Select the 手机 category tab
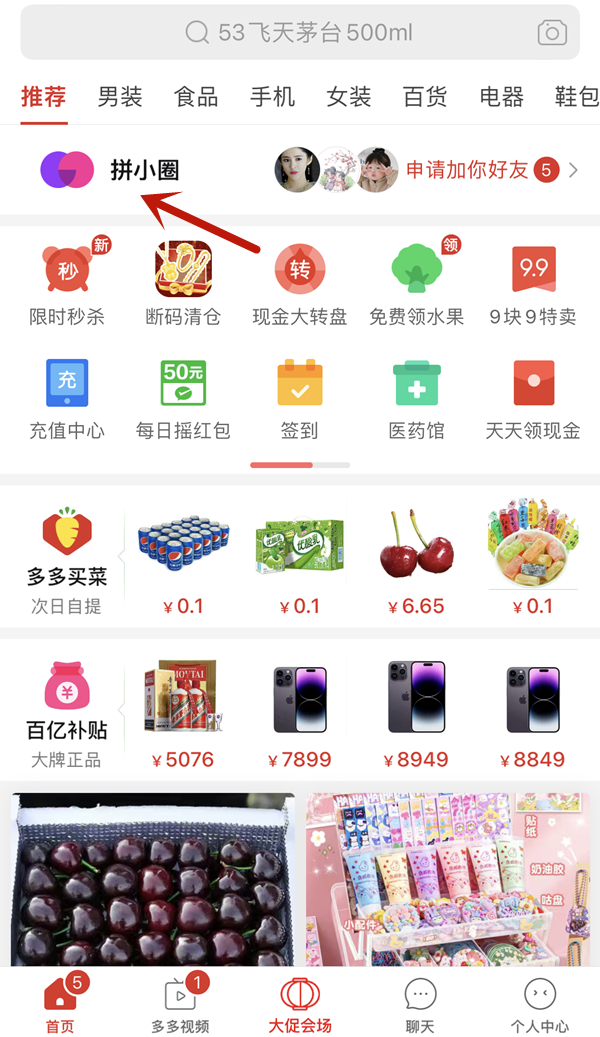600x1037 pixels. pyautogui.click(x=272, y=97)
